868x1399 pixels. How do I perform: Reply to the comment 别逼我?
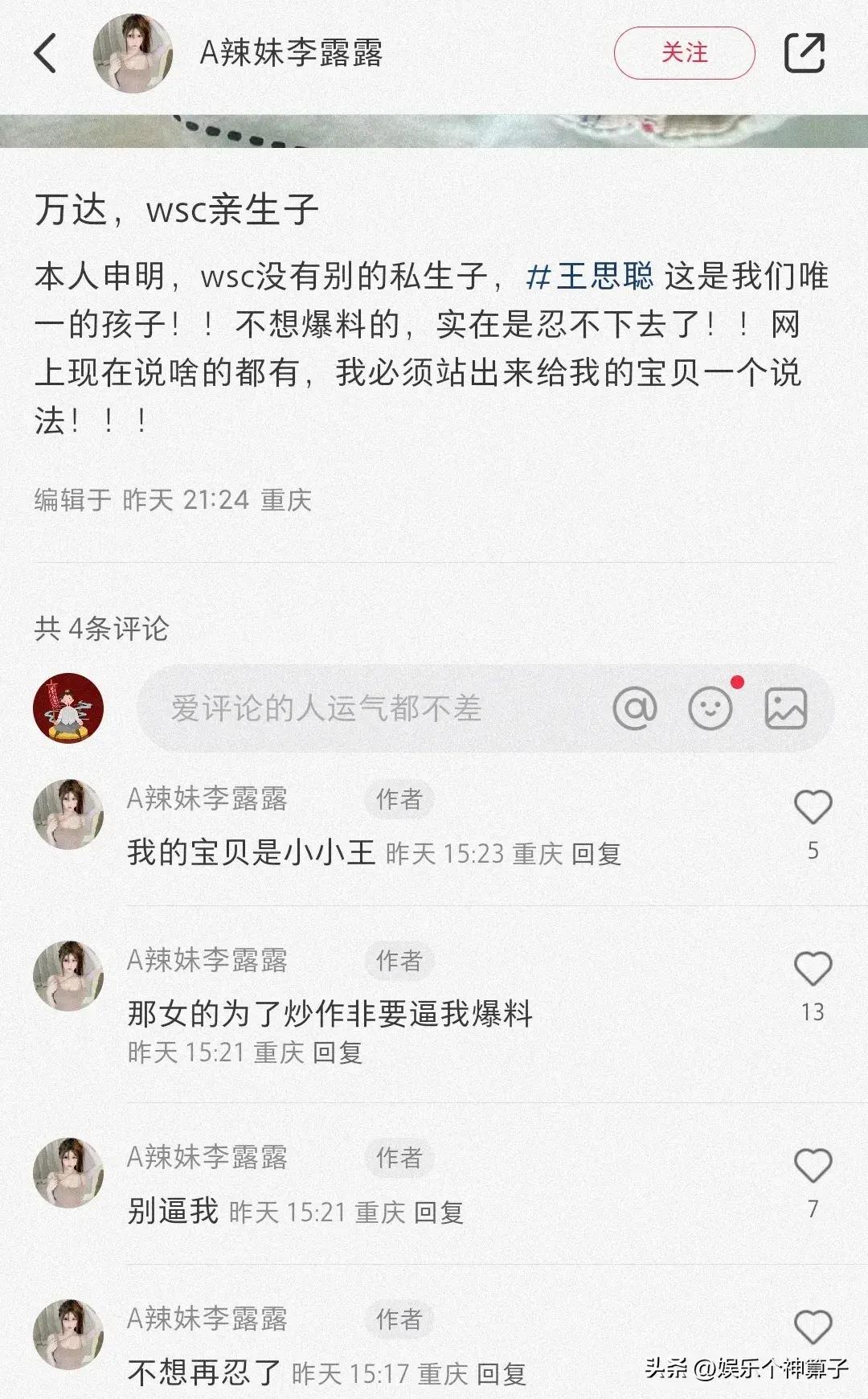438,1212
